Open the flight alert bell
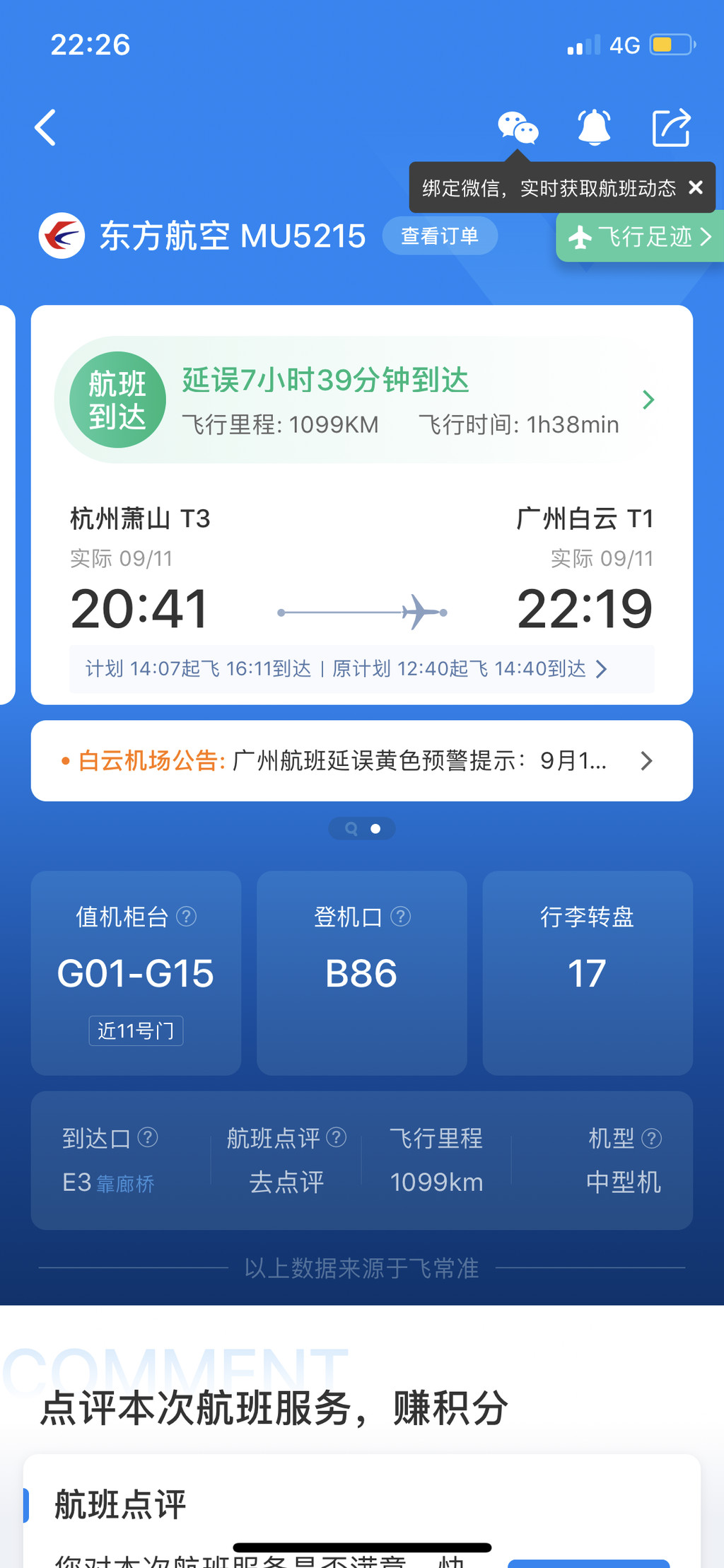The image size is (724, 1568). coord(595,128)
